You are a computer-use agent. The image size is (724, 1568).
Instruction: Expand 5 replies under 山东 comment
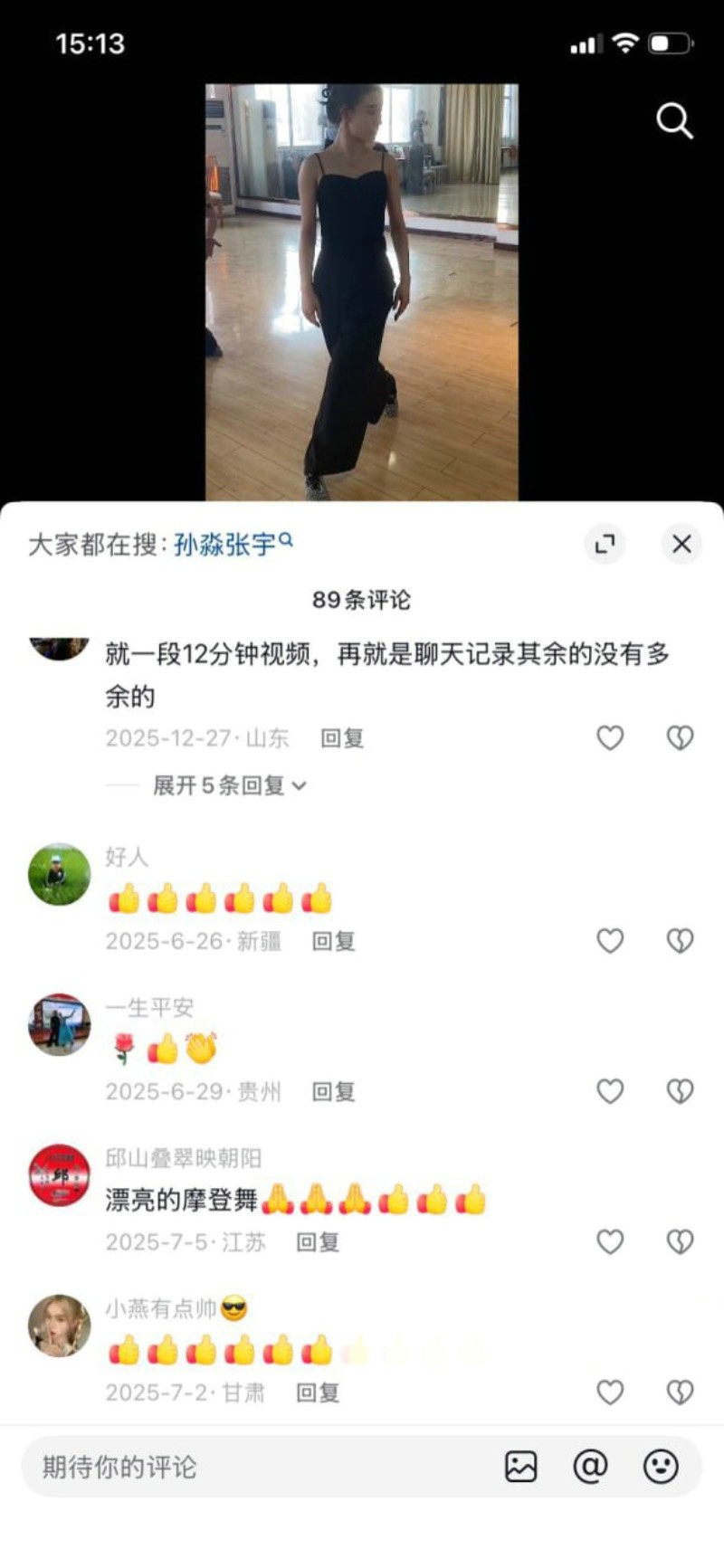pyautogui.click(x=229, y=785)
